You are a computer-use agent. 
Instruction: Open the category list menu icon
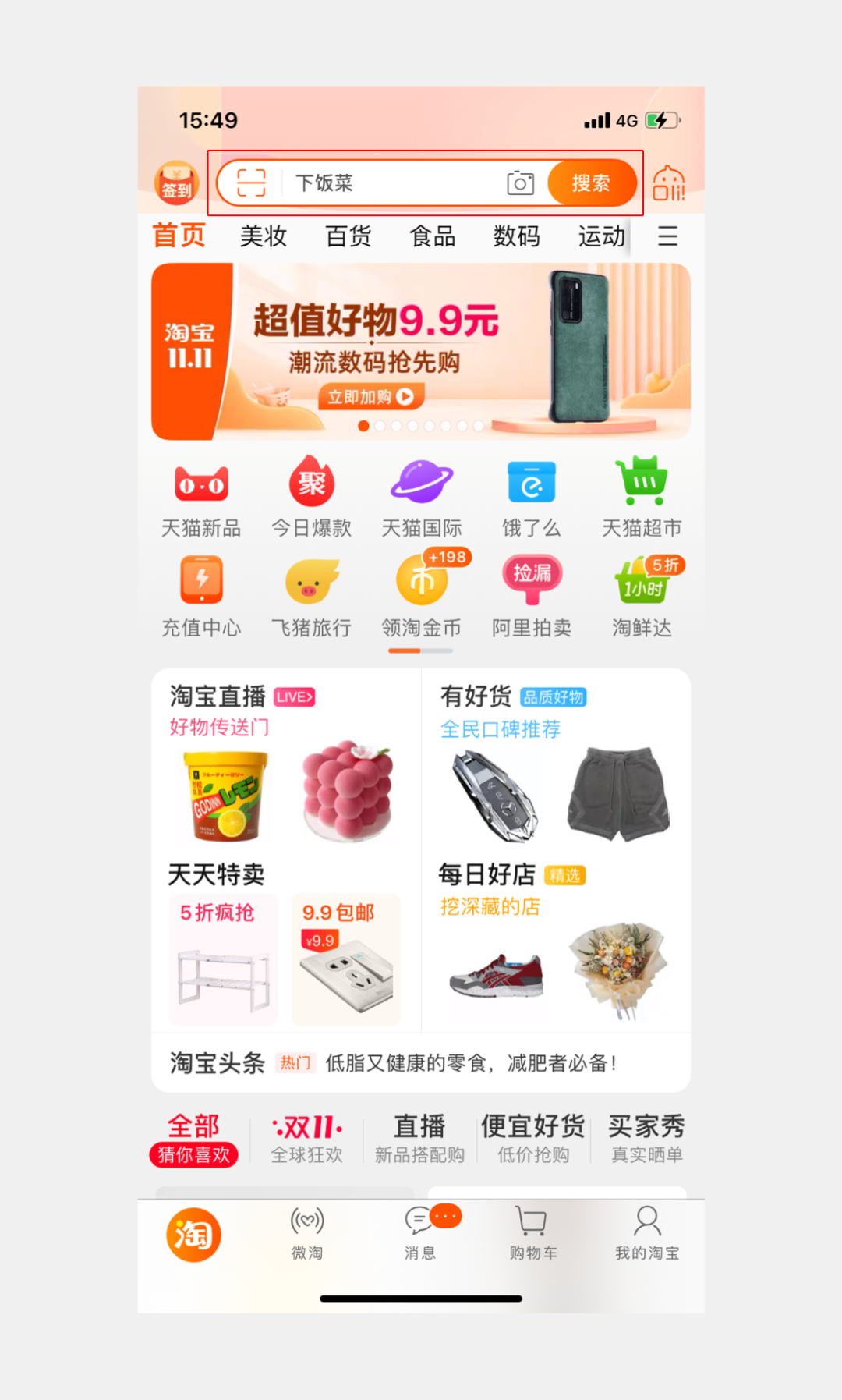tap(667, 236)
